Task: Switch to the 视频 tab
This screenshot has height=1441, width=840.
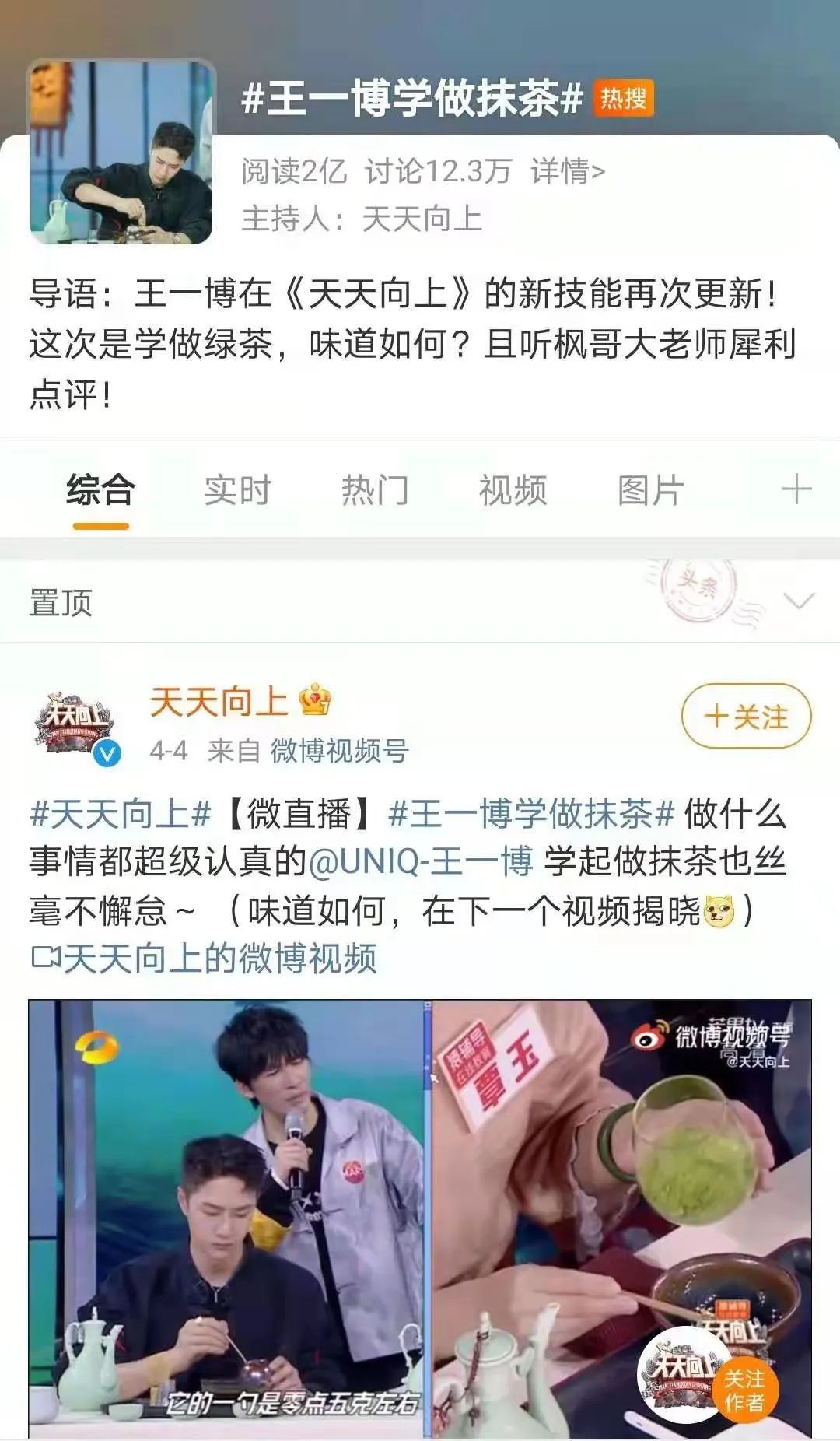Action: 513,490
